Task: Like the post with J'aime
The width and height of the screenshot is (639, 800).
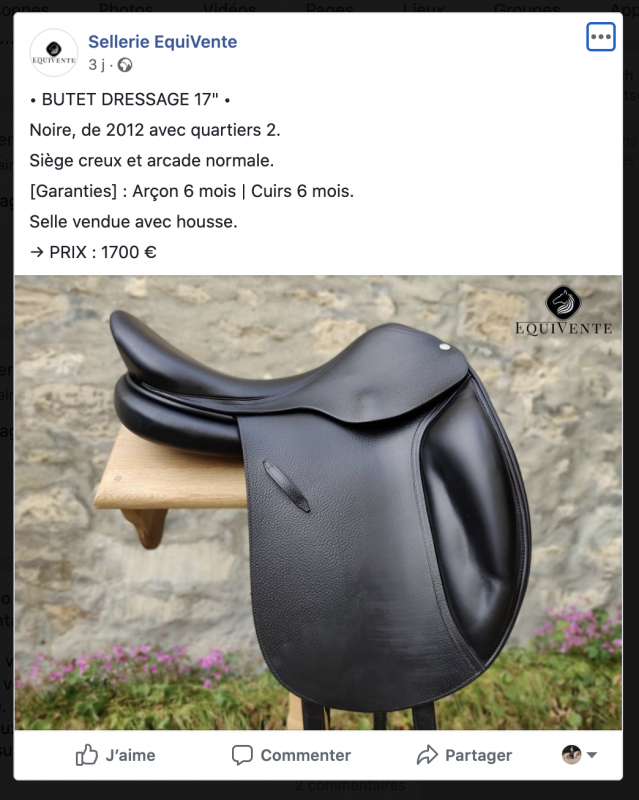Action: pos(116,755)
